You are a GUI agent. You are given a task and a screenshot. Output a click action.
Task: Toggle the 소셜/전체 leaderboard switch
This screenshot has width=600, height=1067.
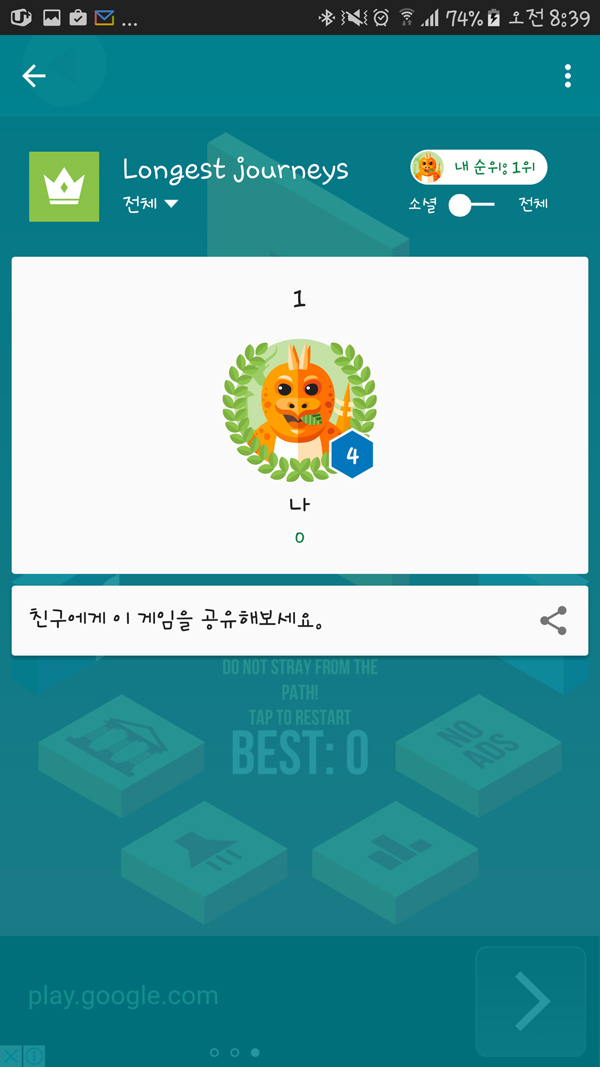tap(471, 205)
